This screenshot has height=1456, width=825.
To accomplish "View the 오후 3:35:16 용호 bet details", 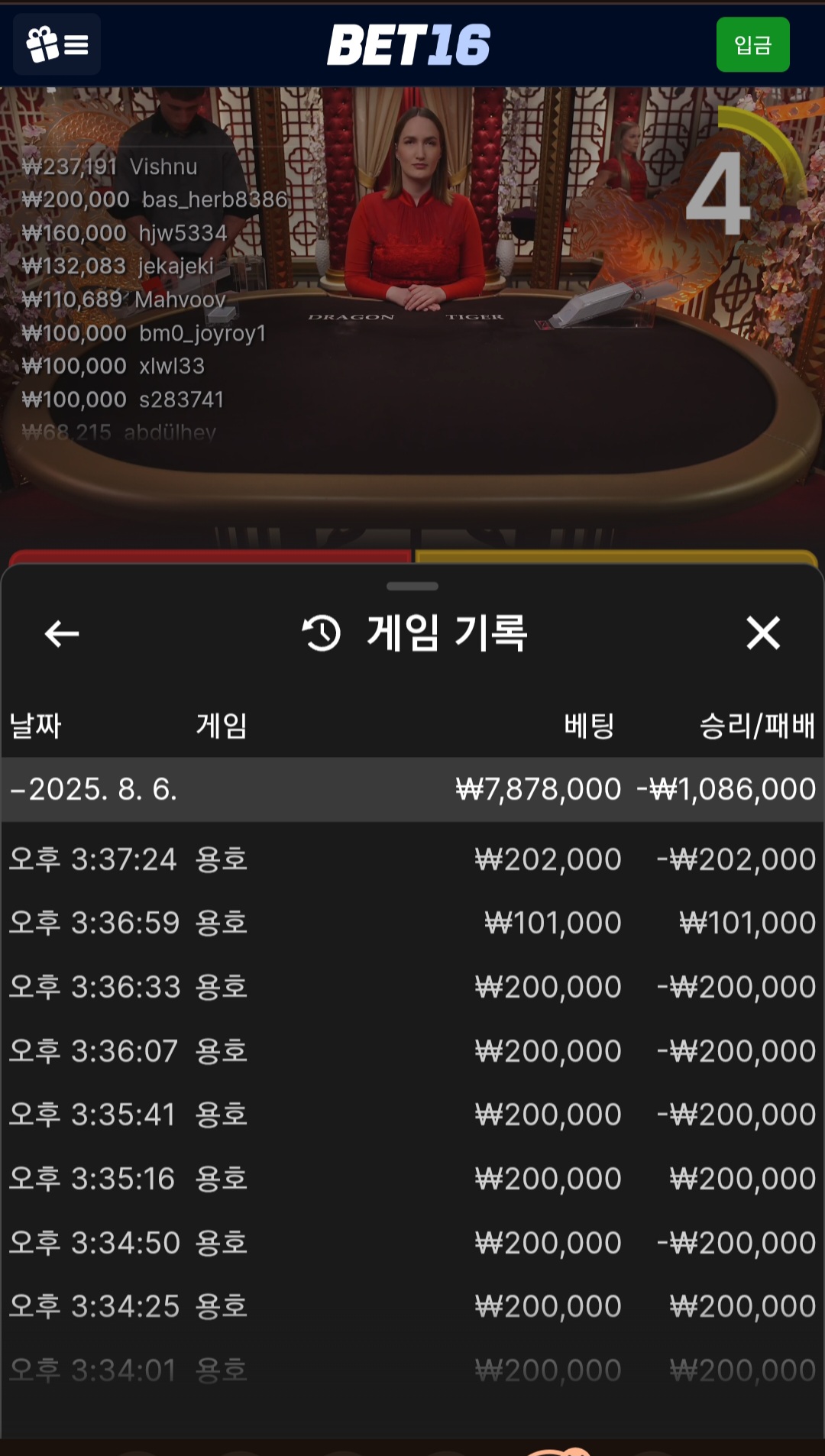I will point(412,1179).
